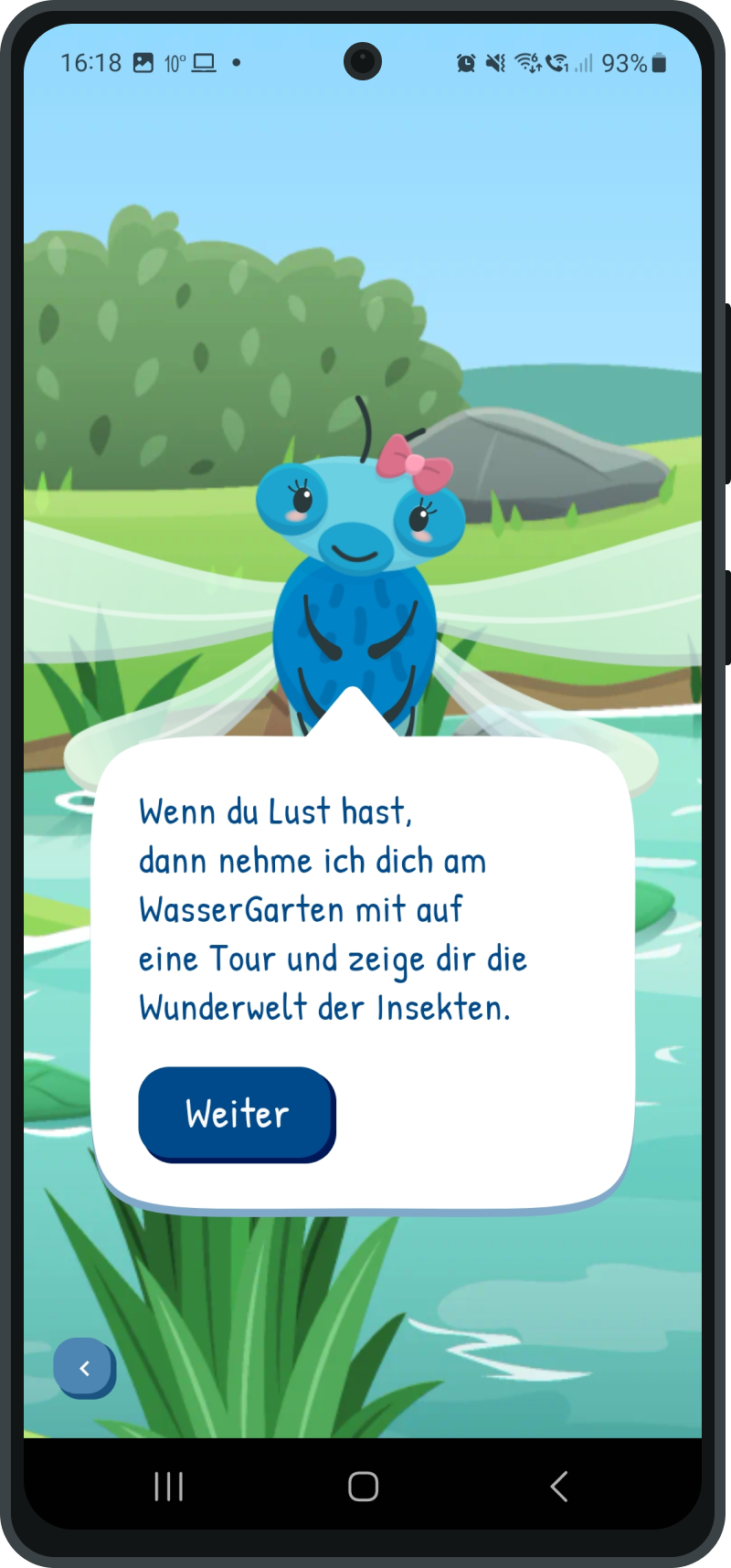Tap the system back arrow
The height and width of the screenshot is (1568, 731).
559,1487
